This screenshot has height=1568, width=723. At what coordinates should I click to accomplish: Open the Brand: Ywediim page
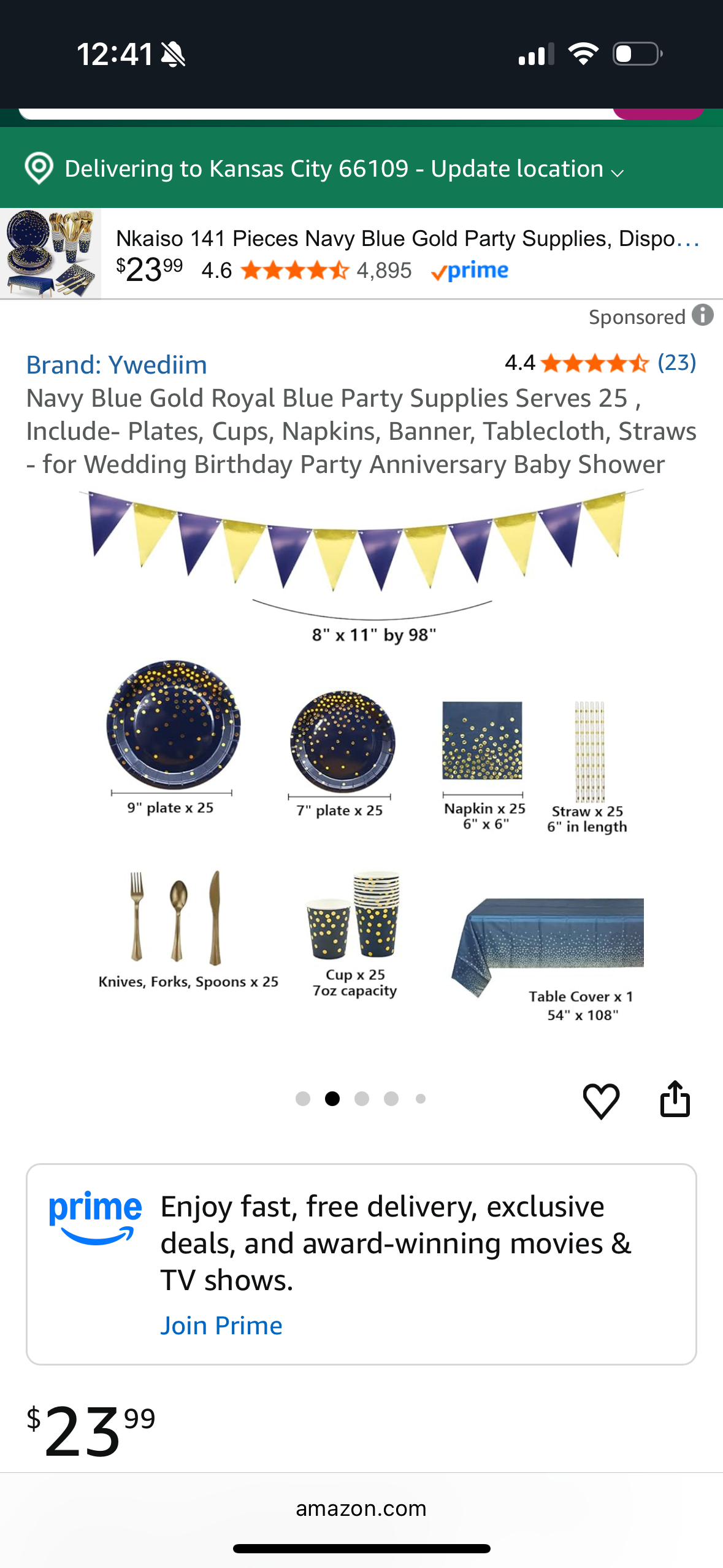(117, 364)
